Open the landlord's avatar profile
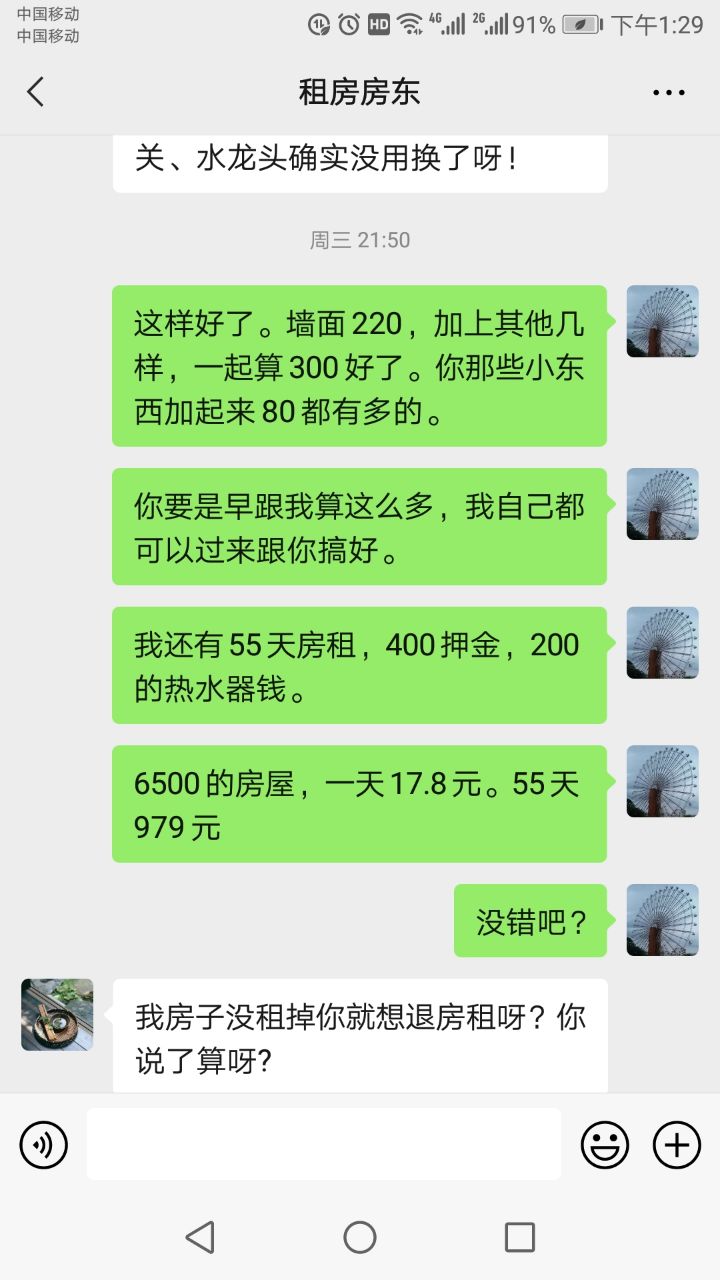This screenshot has width=720, height=1280. point(57,1014)
